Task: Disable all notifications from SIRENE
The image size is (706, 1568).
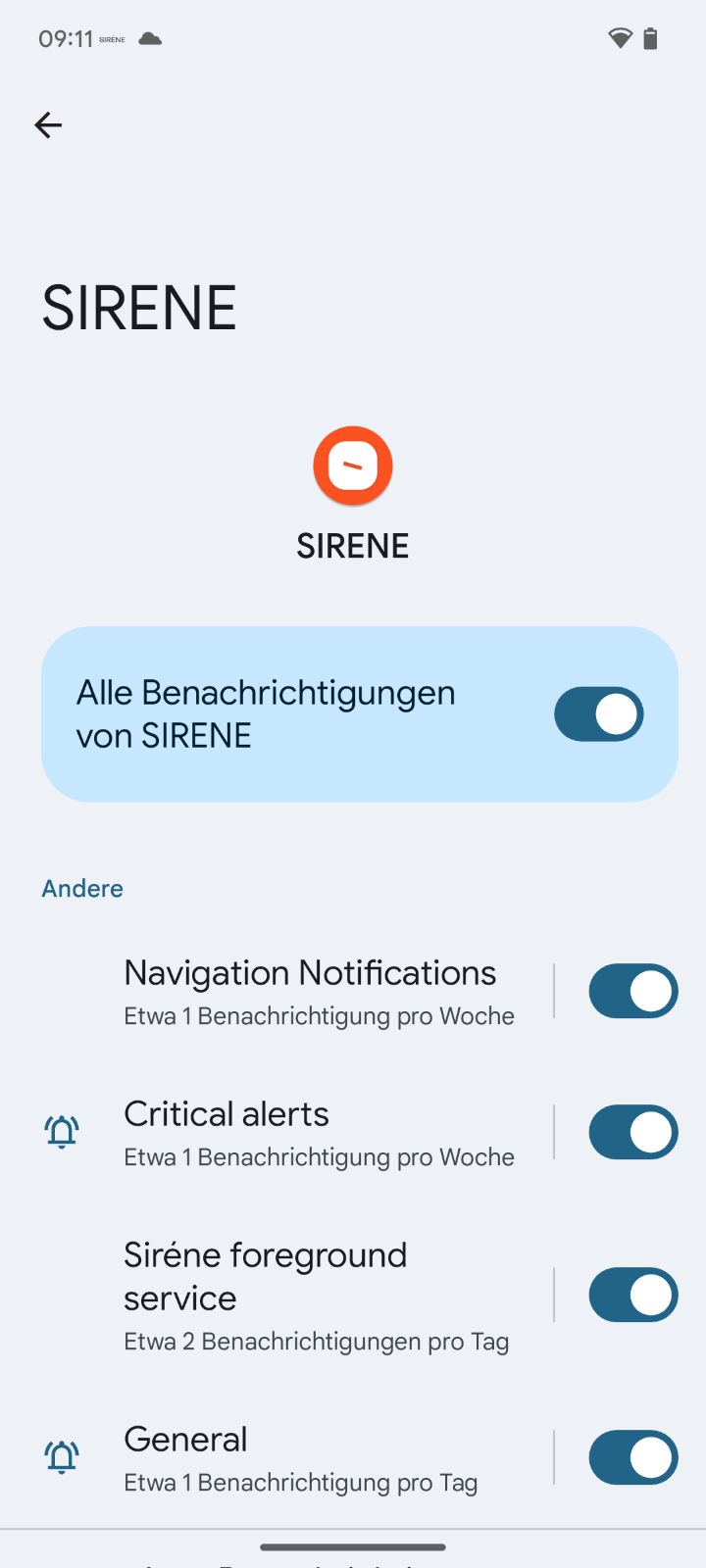Action: (x=598, y=714)
